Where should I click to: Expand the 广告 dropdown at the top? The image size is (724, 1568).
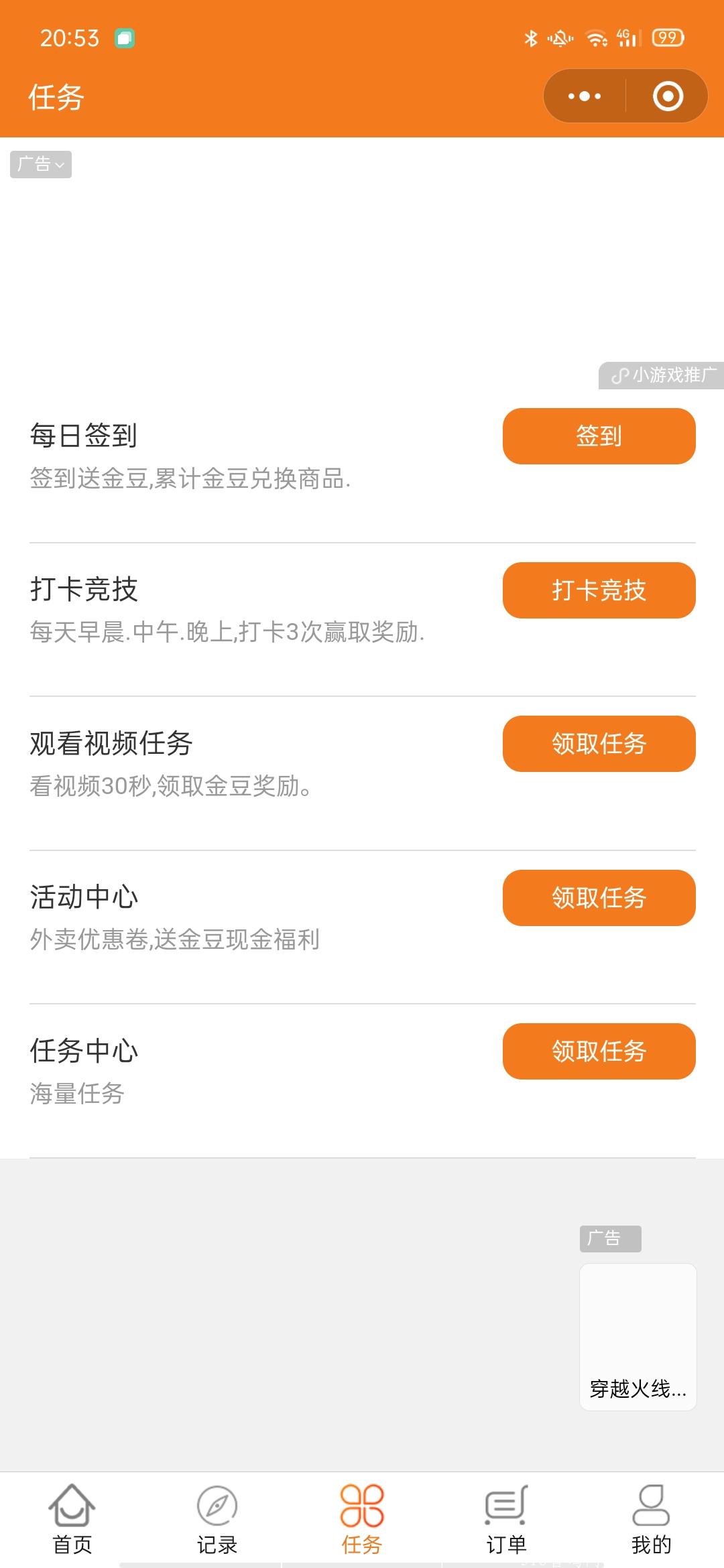[x=41, y=164]
